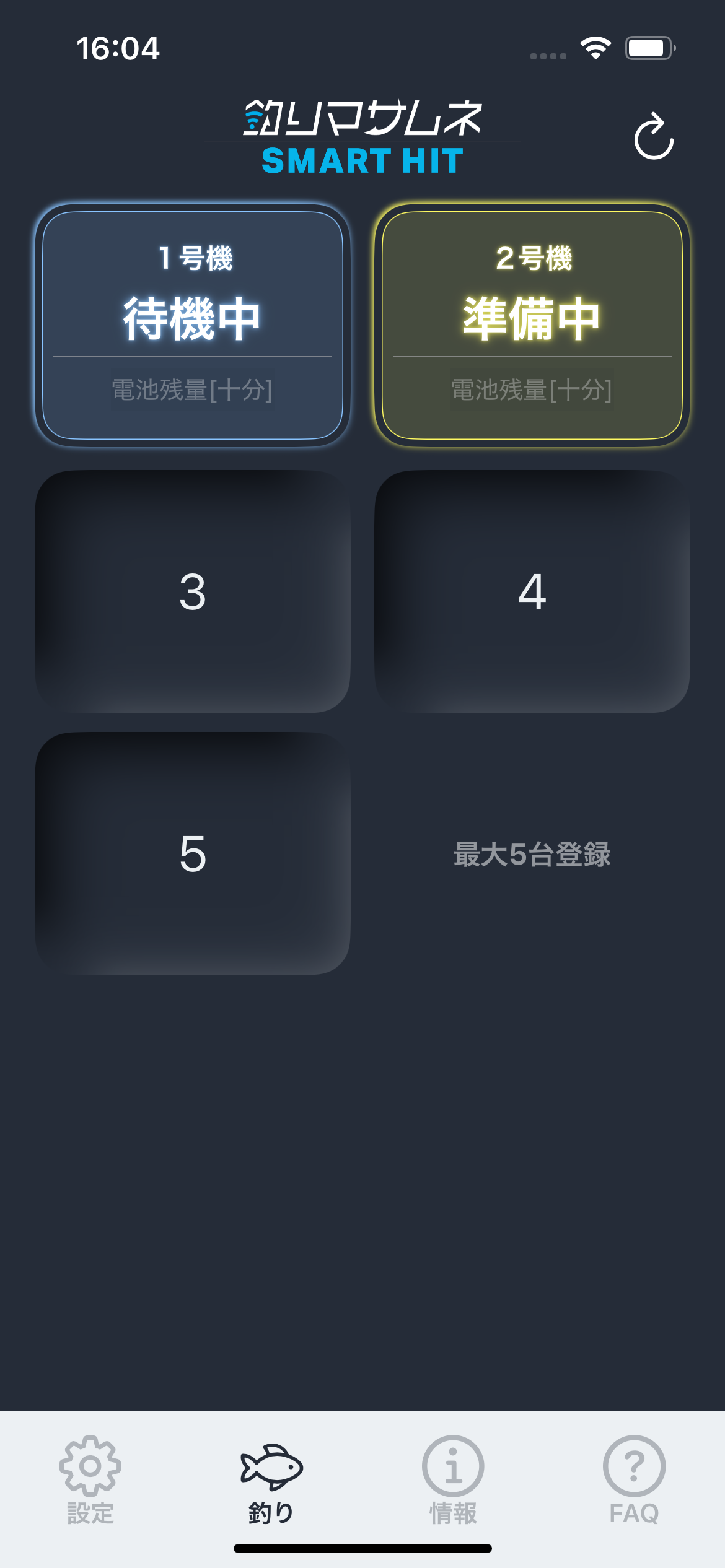The image size is (725, 1568).
Task: Select empty device slot 5
Action: pos(193,853)
